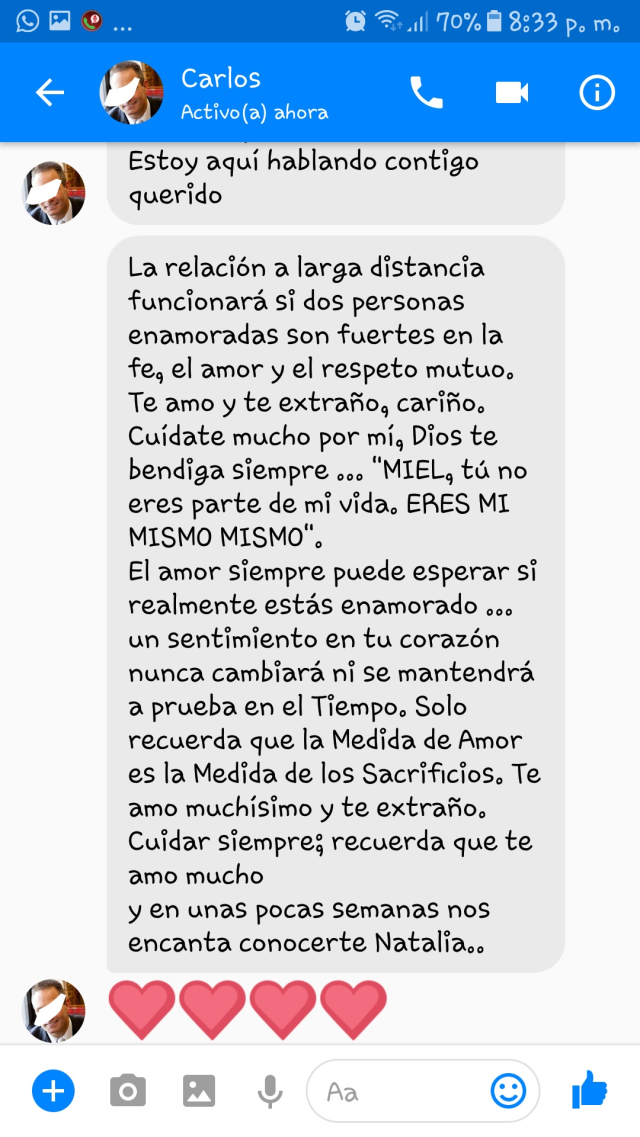Open the photo gallery picker
Viewport: 640px width, 1137px height.
click(x=199, y=1091)
